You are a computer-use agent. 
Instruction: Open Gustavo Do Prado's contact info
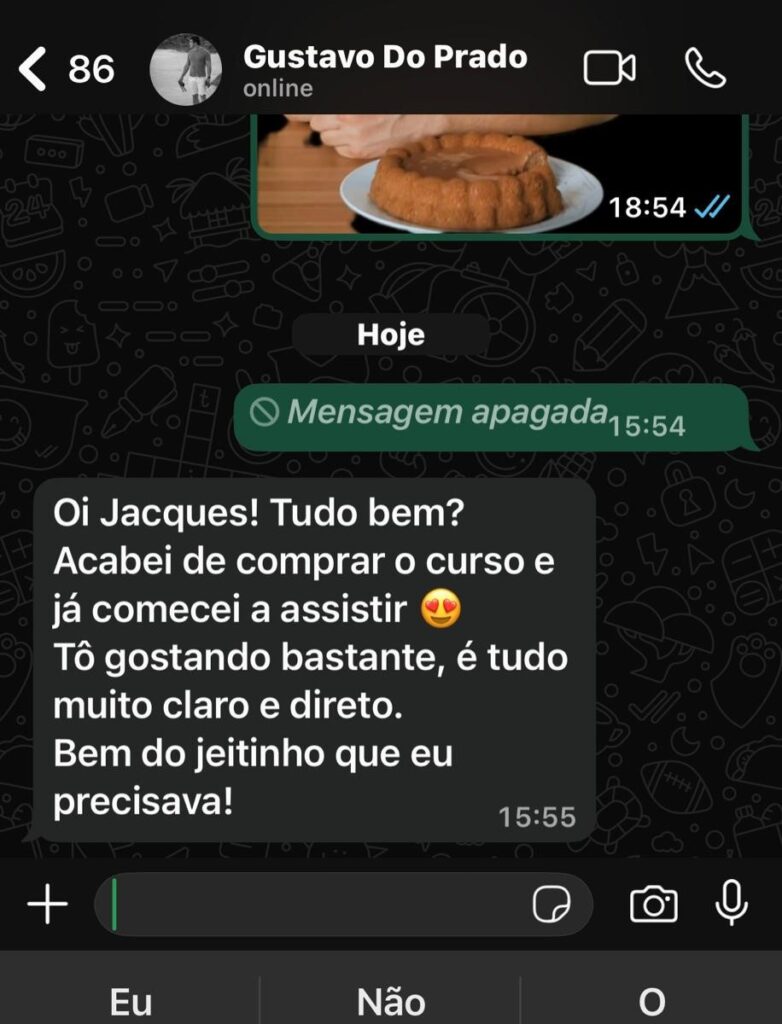pos(384,70)
